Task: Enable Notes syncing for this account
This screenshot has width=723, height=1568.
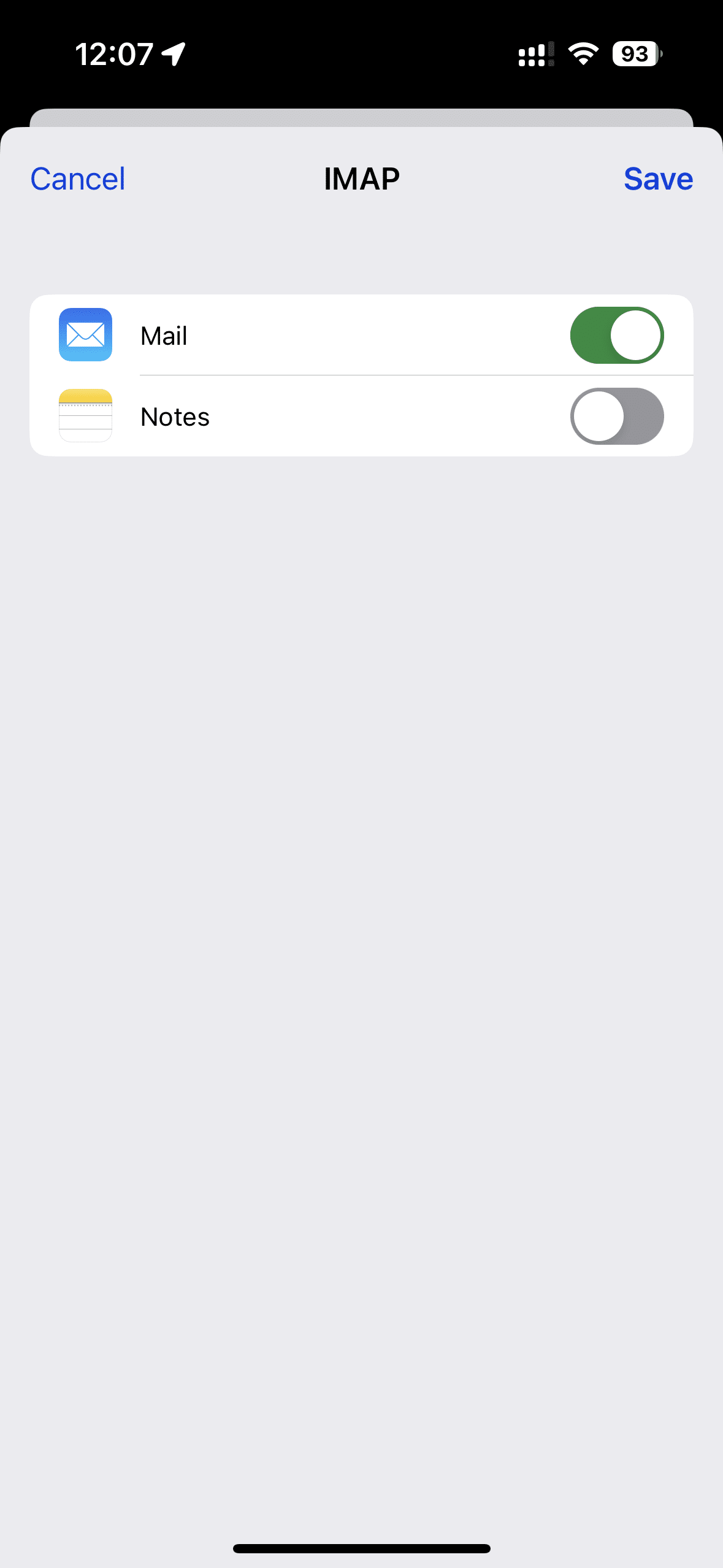Action: click(x=617, y=416)
